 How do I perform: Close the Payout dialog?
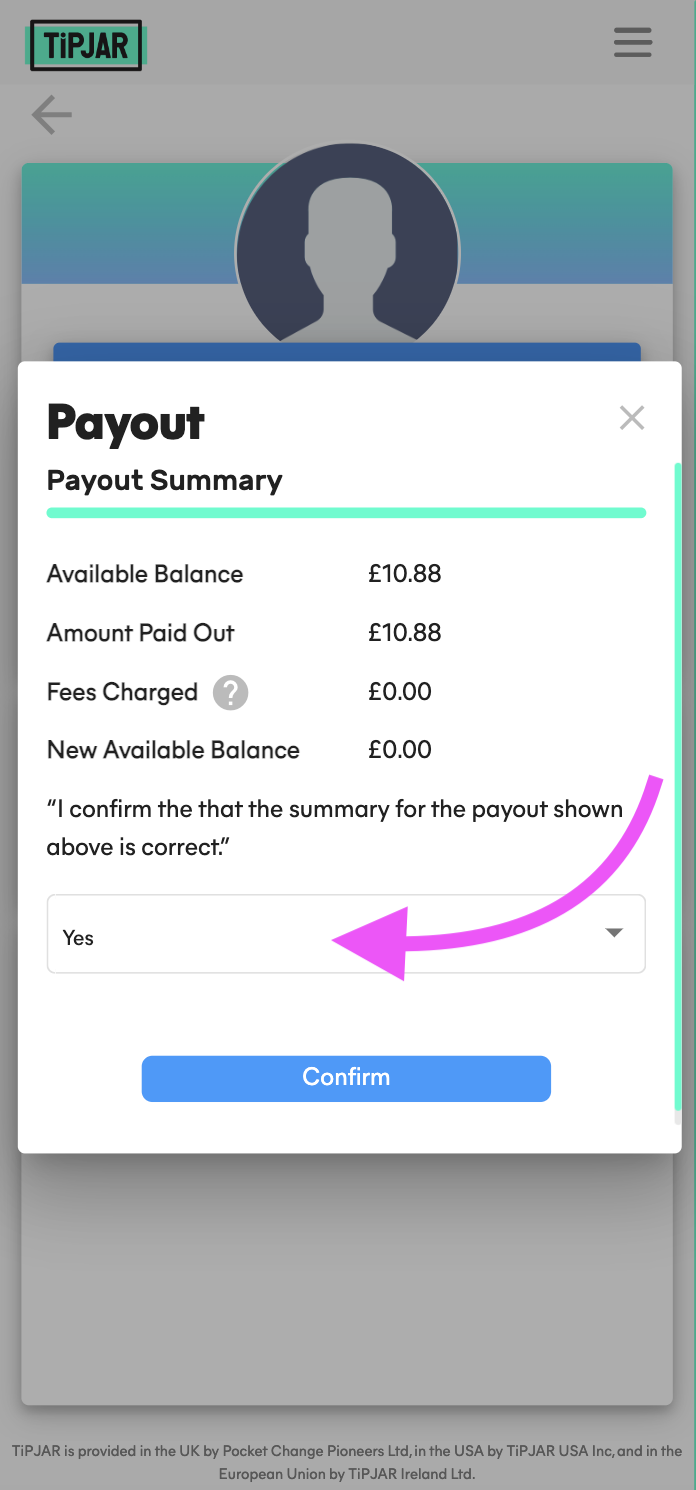tap(631, 418)
